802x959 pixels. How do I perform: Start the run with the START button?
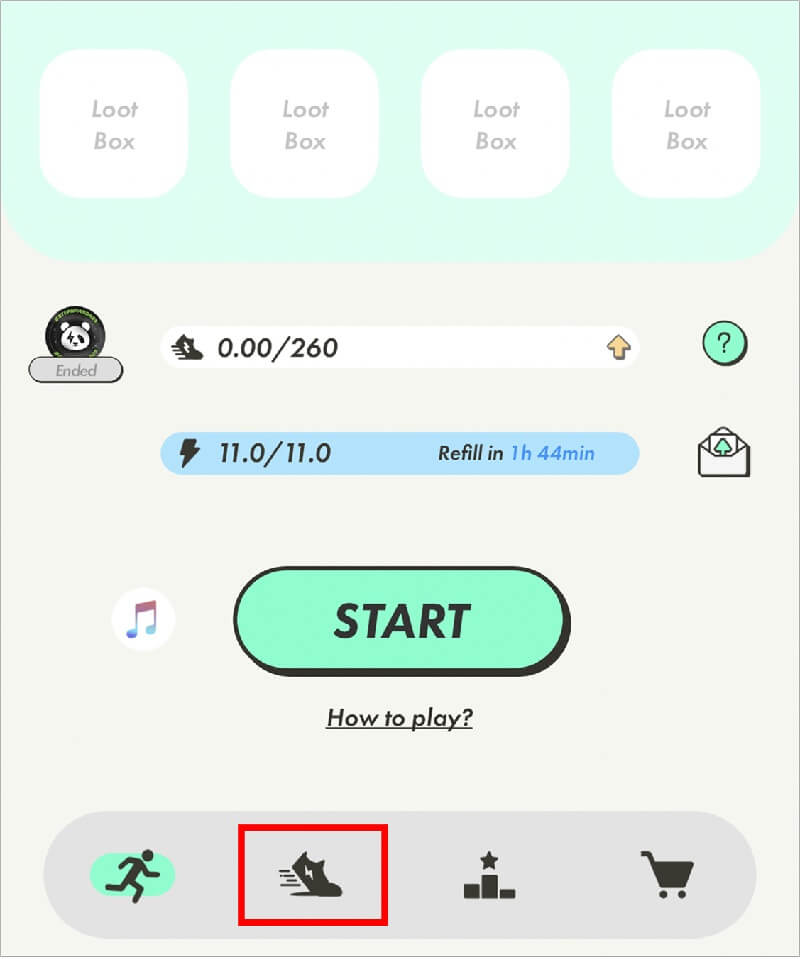tap(401, 621)
